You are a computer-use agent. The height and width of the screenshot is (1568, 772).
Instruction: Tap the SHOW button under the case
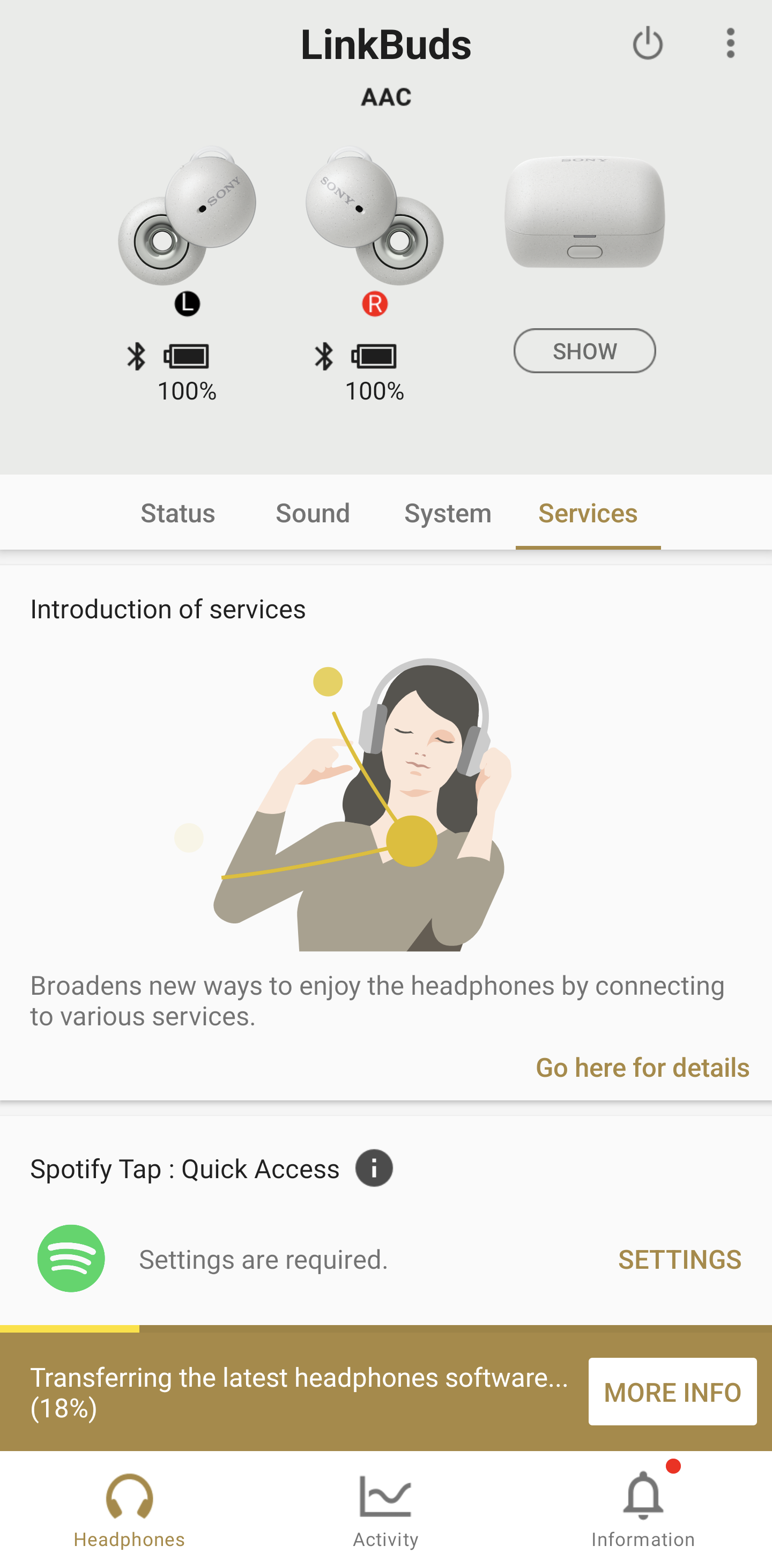click(584, 351)
